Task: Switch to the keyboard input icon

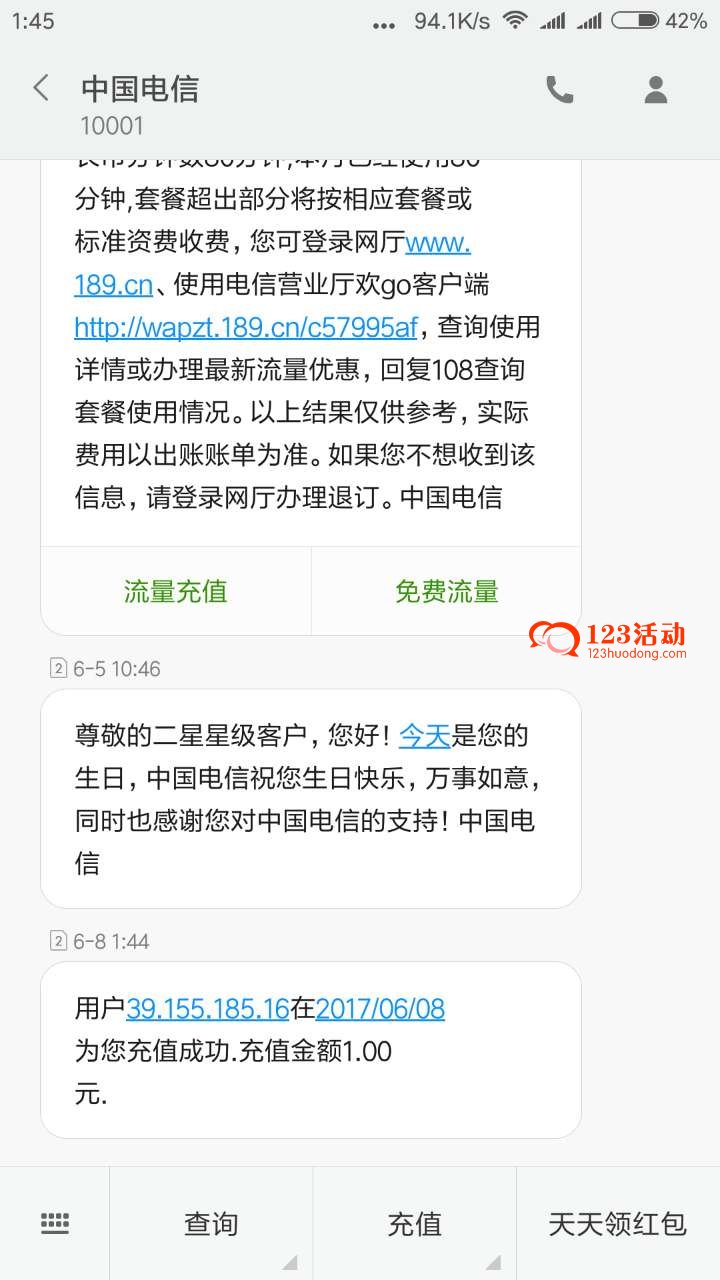Action: [x=55, y=1223]
